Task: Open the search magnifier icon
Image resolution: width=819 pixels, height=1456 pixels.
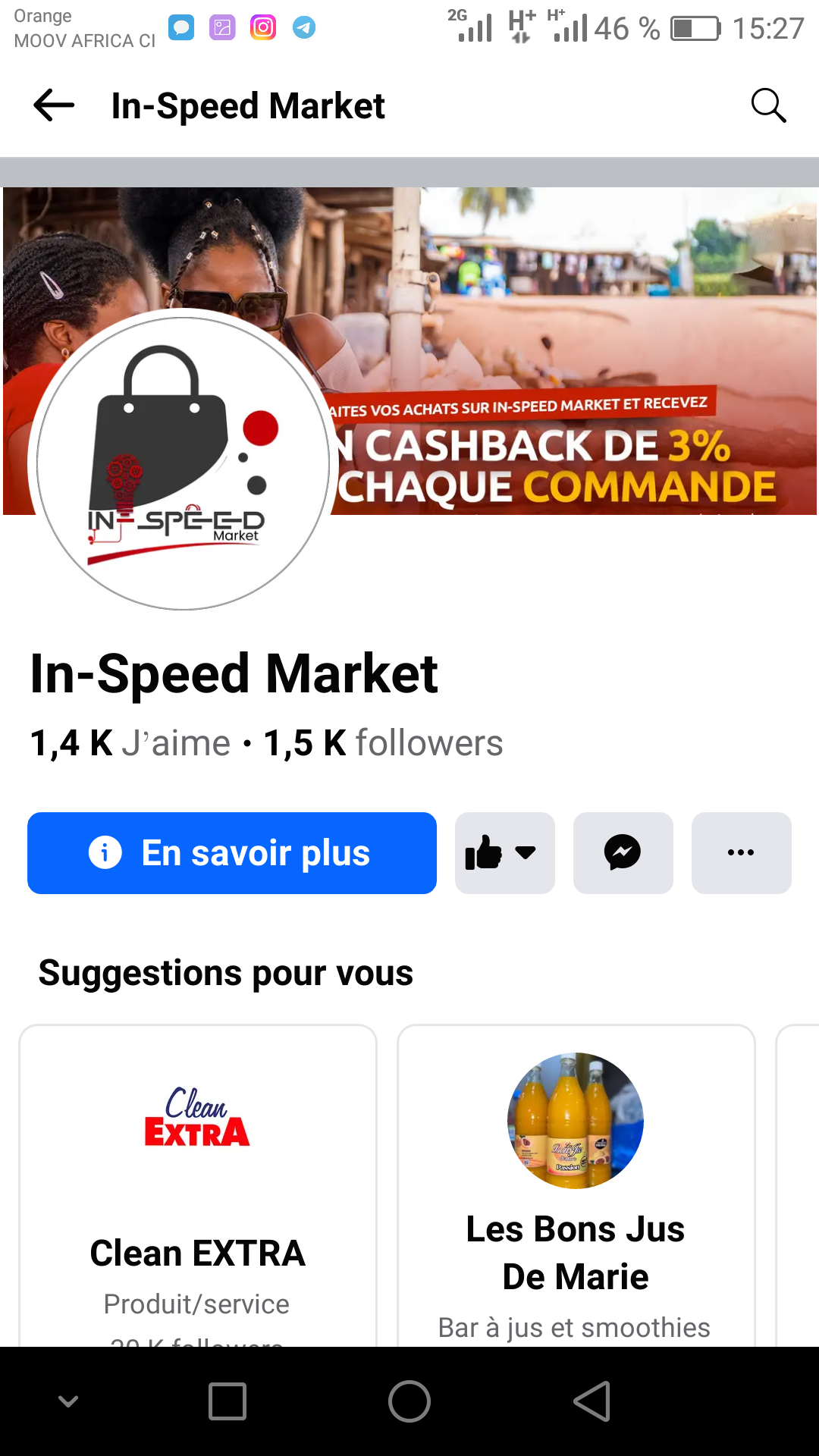Action: click(767, 105)
